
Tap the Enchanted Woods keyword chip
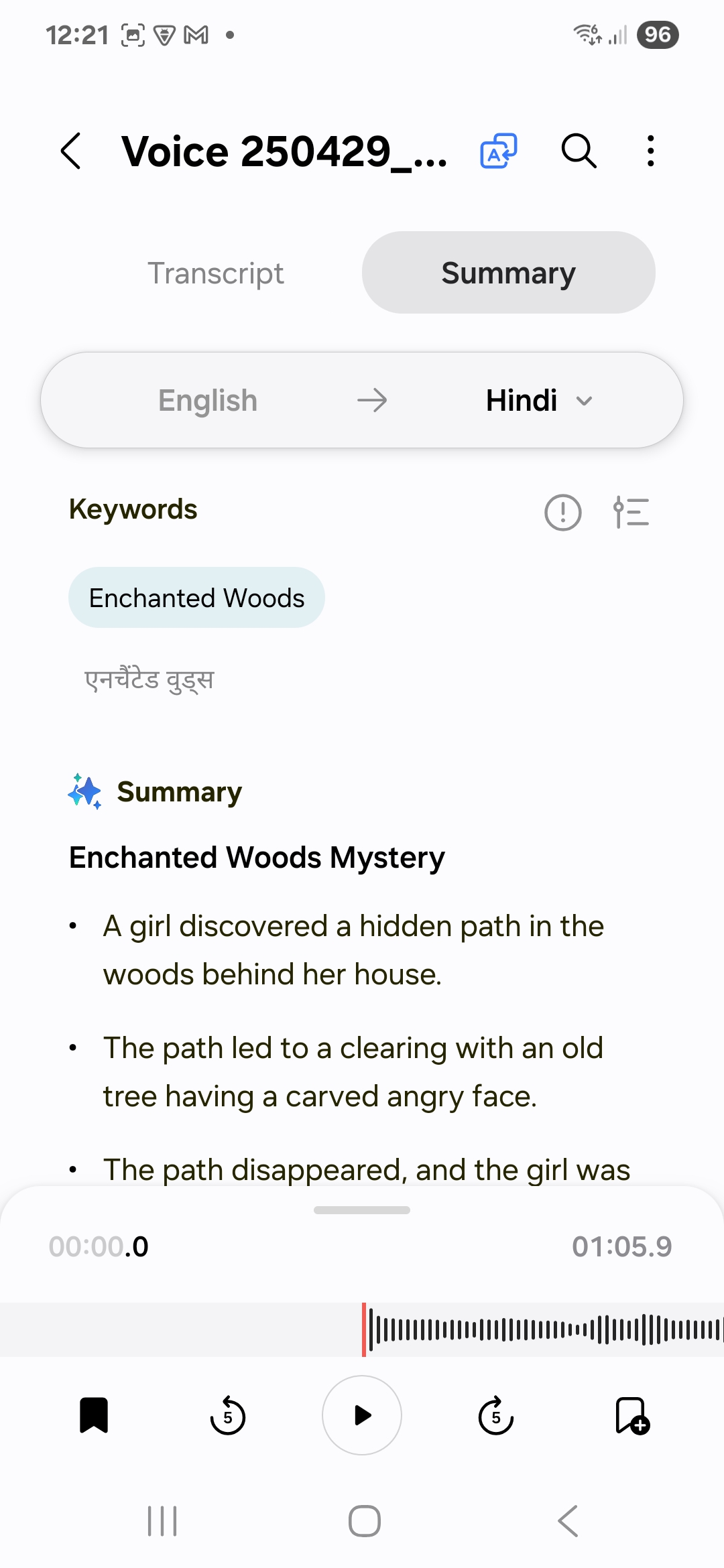coord(196,598)
